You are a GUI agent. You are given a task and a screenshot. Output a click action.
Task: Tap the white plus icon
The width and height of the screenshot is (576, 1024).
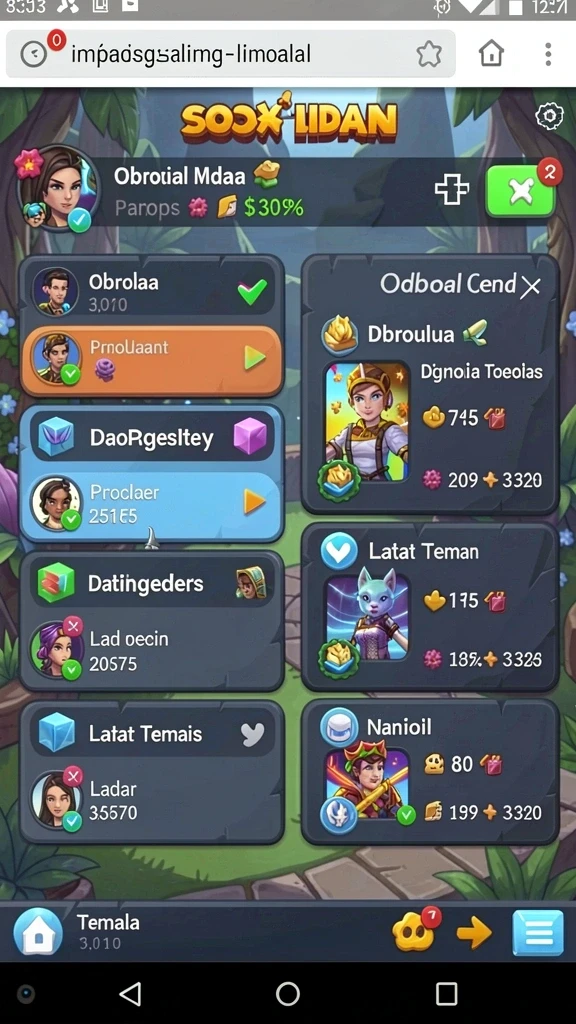452,190
